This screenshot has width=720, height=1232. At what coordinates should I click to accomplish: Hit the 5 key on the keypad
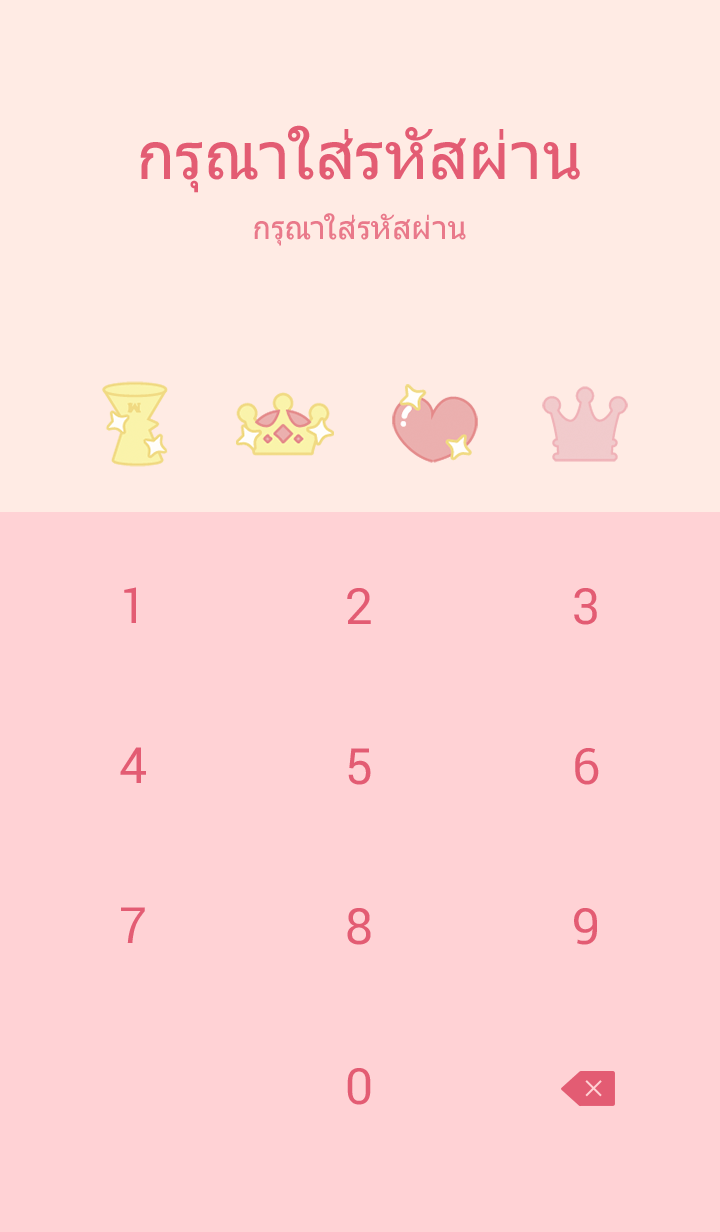coord(359,767)
